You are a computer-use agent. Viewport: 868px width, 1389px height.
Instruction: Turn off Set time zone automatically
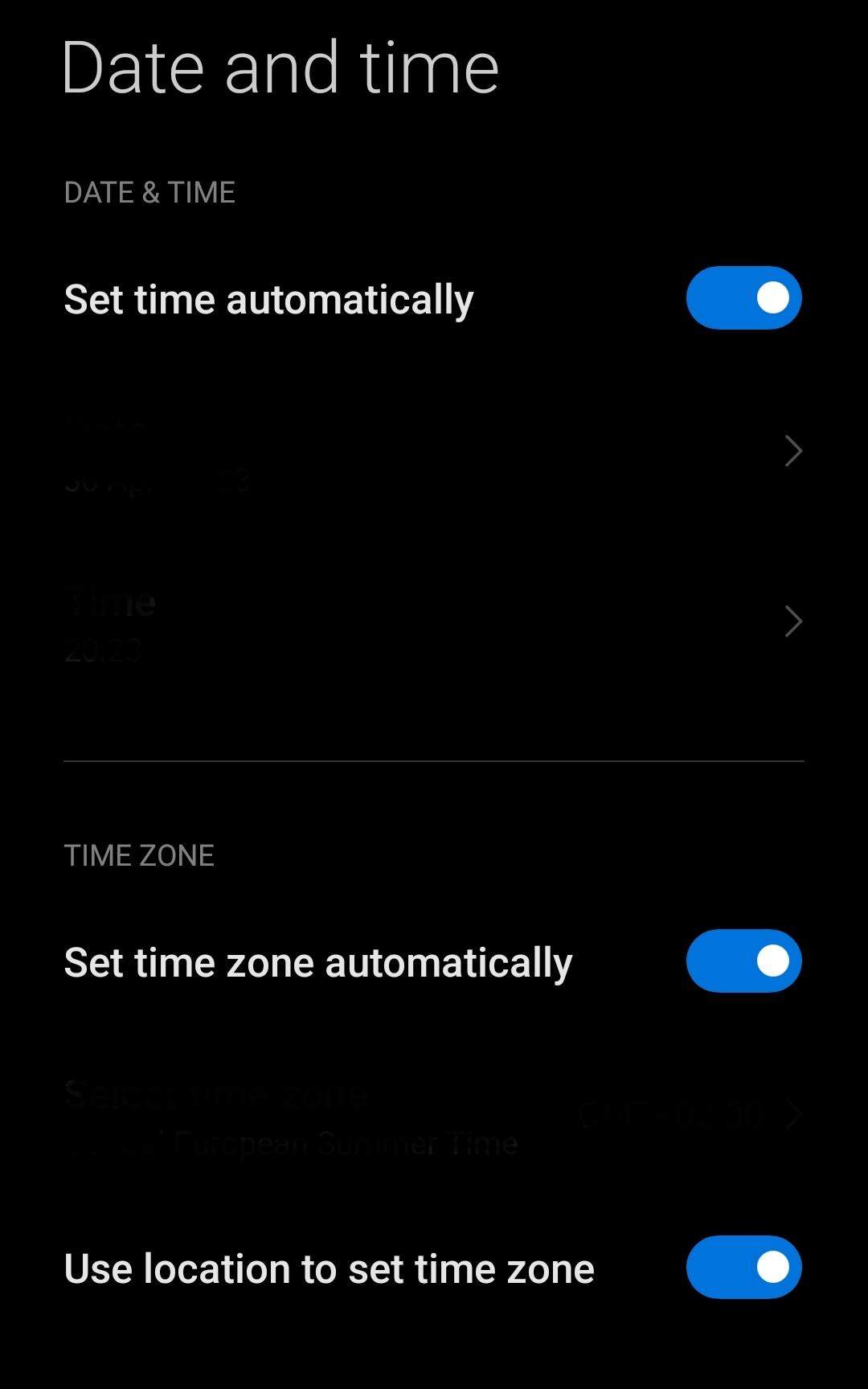(x=741, y=961)
